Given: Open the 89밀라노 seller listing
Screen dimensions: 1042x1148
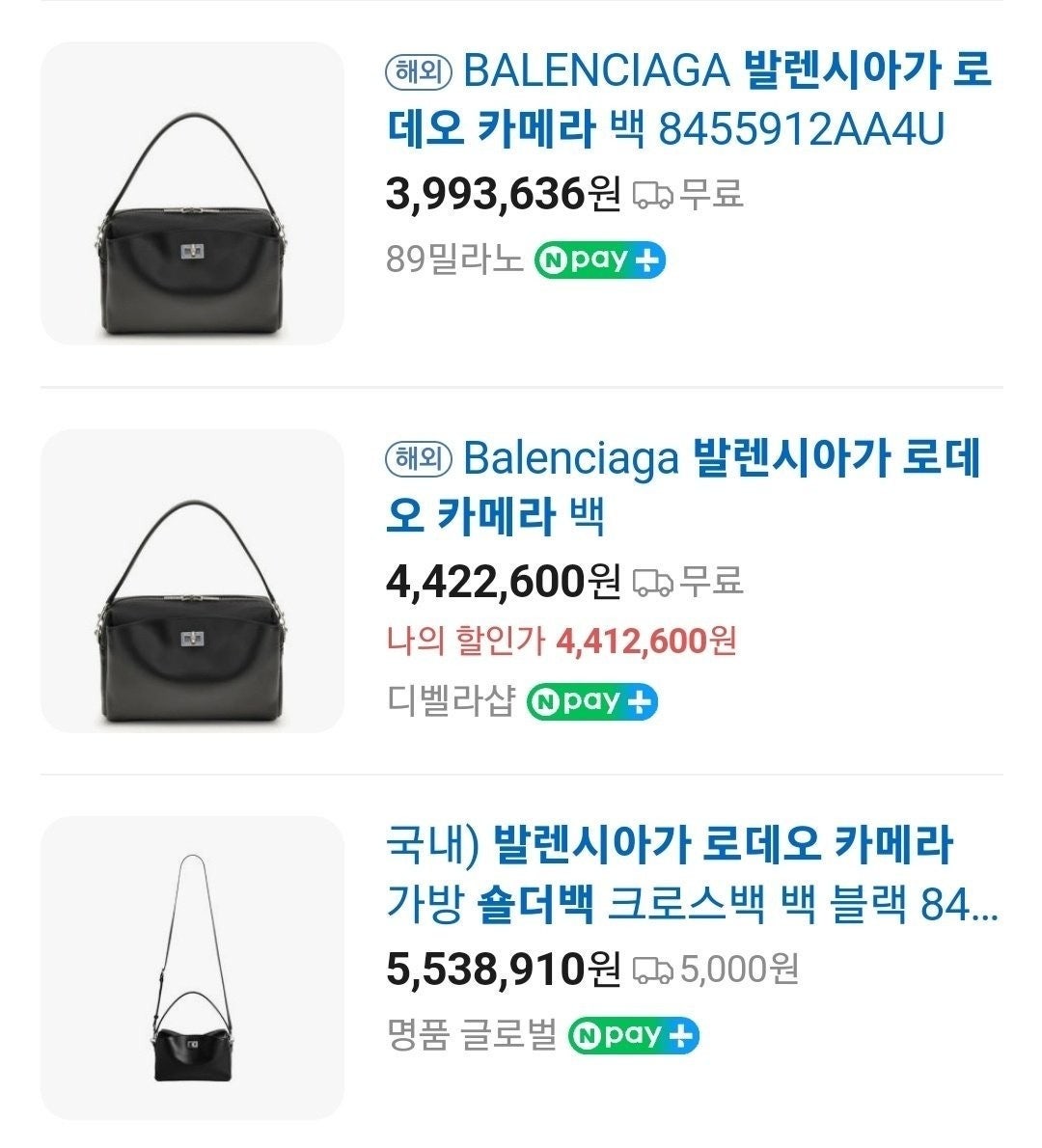Looking at the screenshot, I should 452,260.
